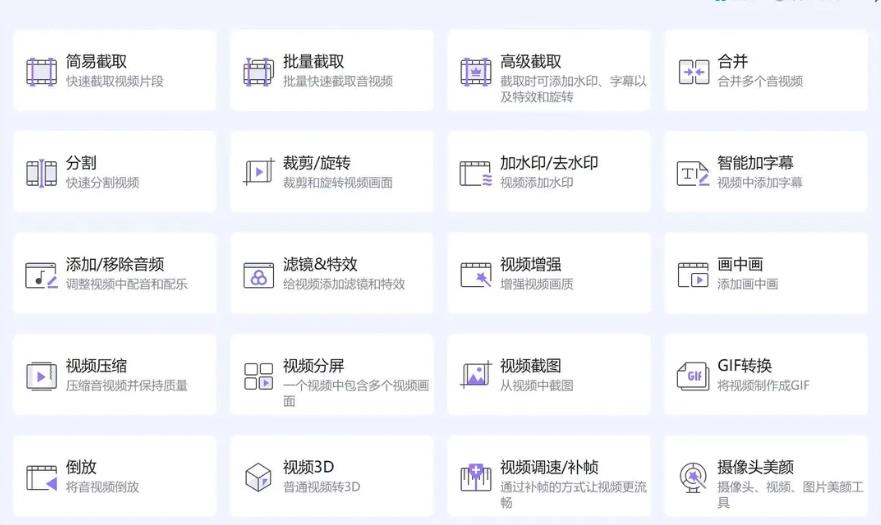
Task: Open 高级截取 for advanced trimming
Action: 548,71
